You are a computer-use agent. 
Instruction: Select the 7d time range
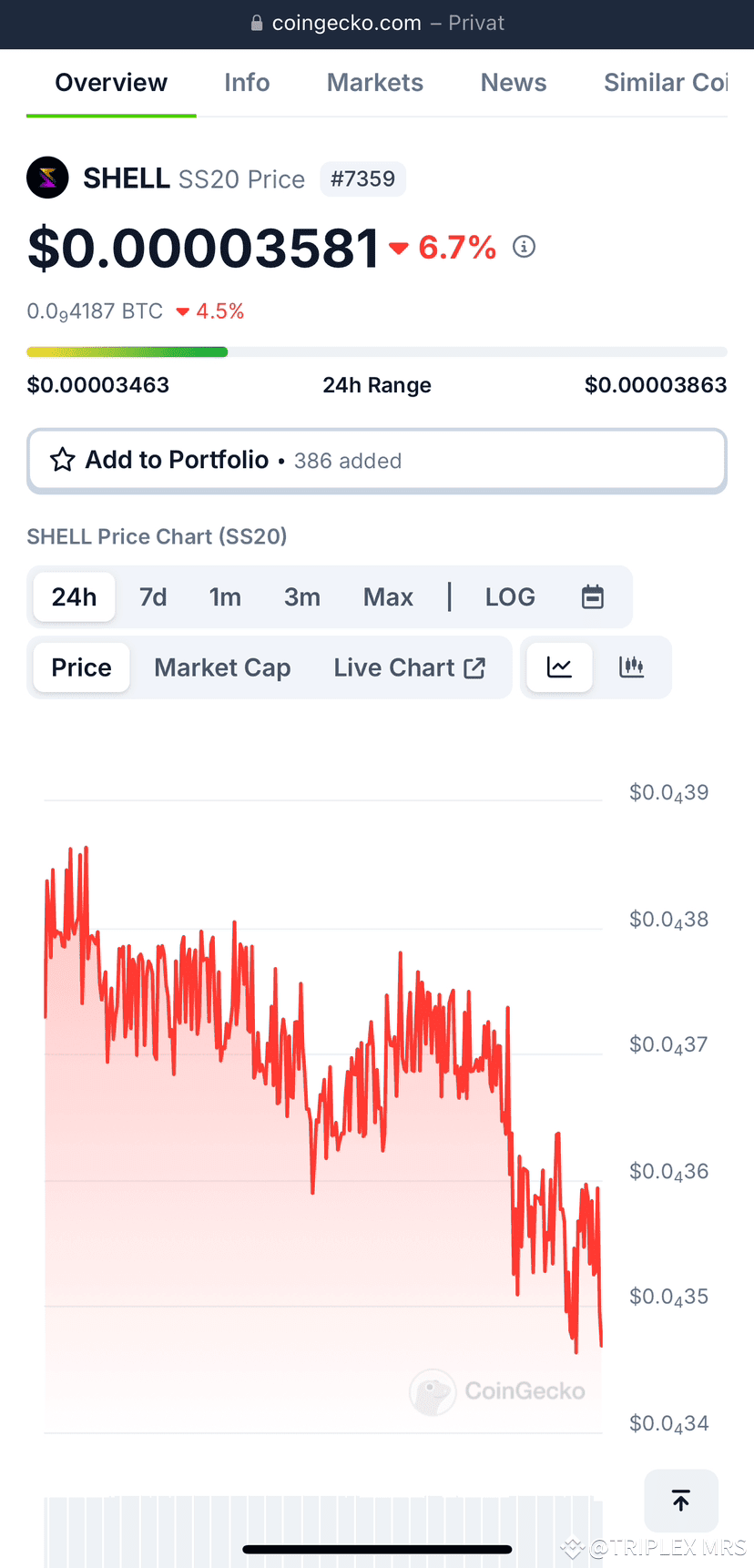point(153,596)
